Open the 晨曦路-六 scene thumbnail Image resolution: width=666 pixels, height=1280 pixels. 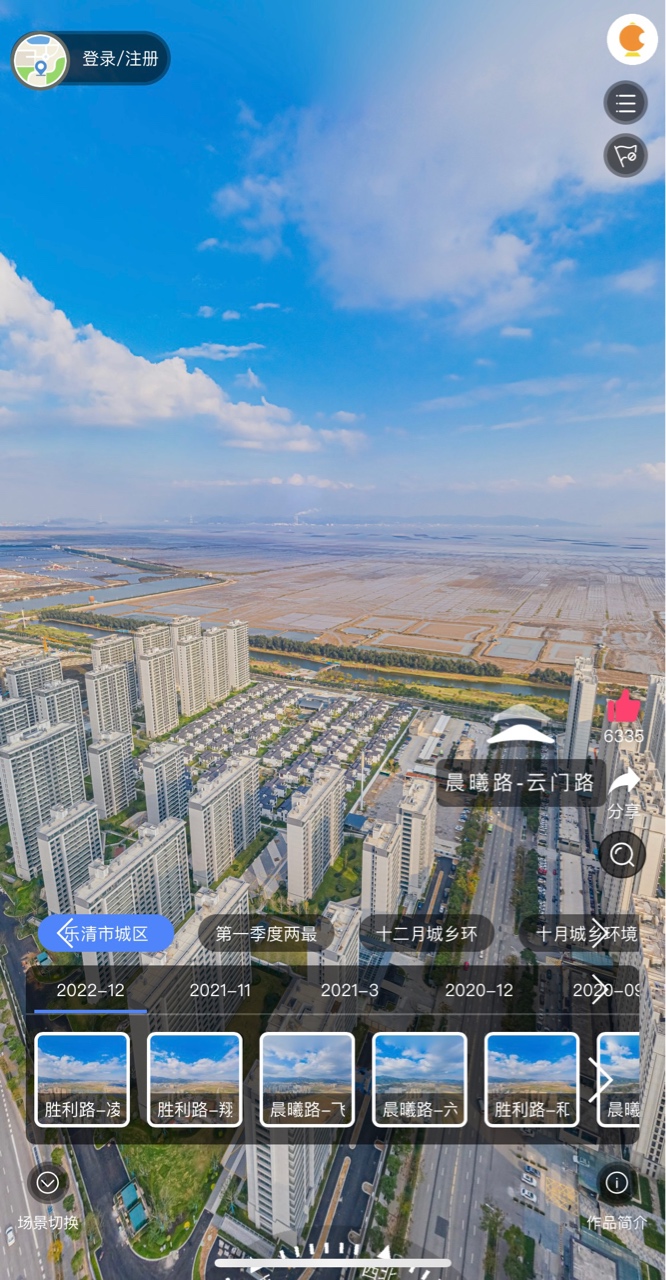pyautogui.click(x=419, y=1079)
